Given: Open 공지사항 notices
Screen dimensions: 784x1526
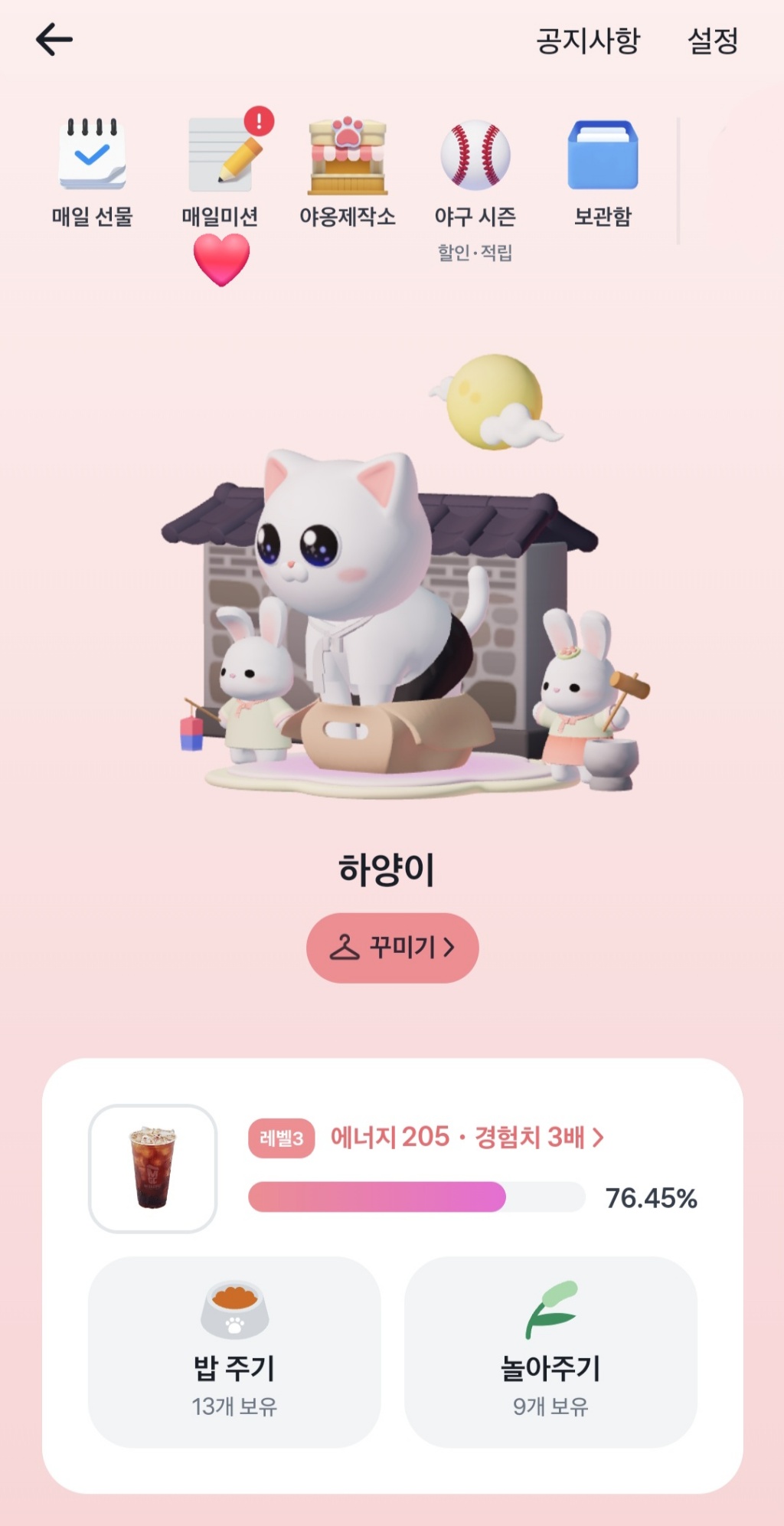Looking at the screenshot, I should click(x=587, y=41).
